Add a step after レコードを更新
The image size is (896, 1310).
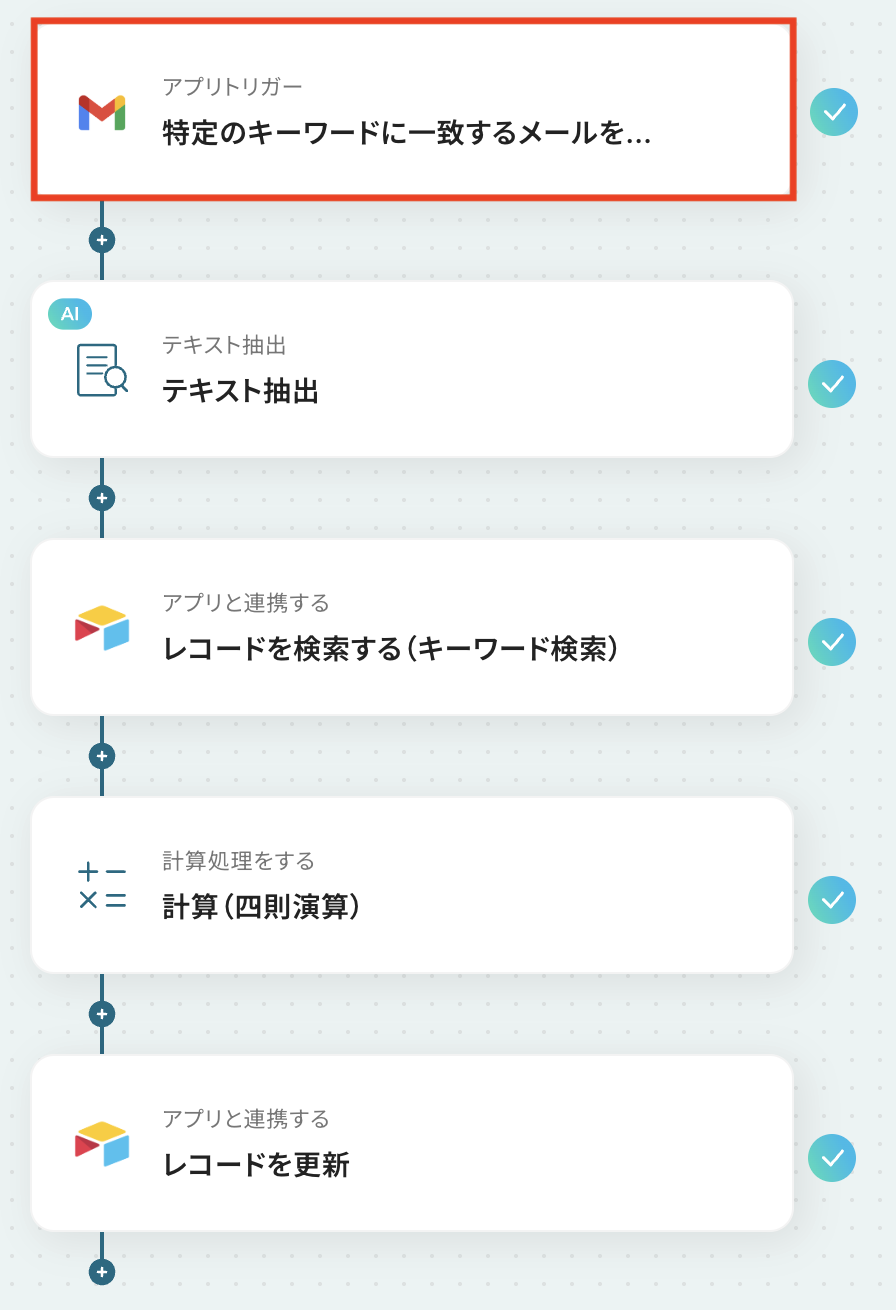[x=102, y=1272]
